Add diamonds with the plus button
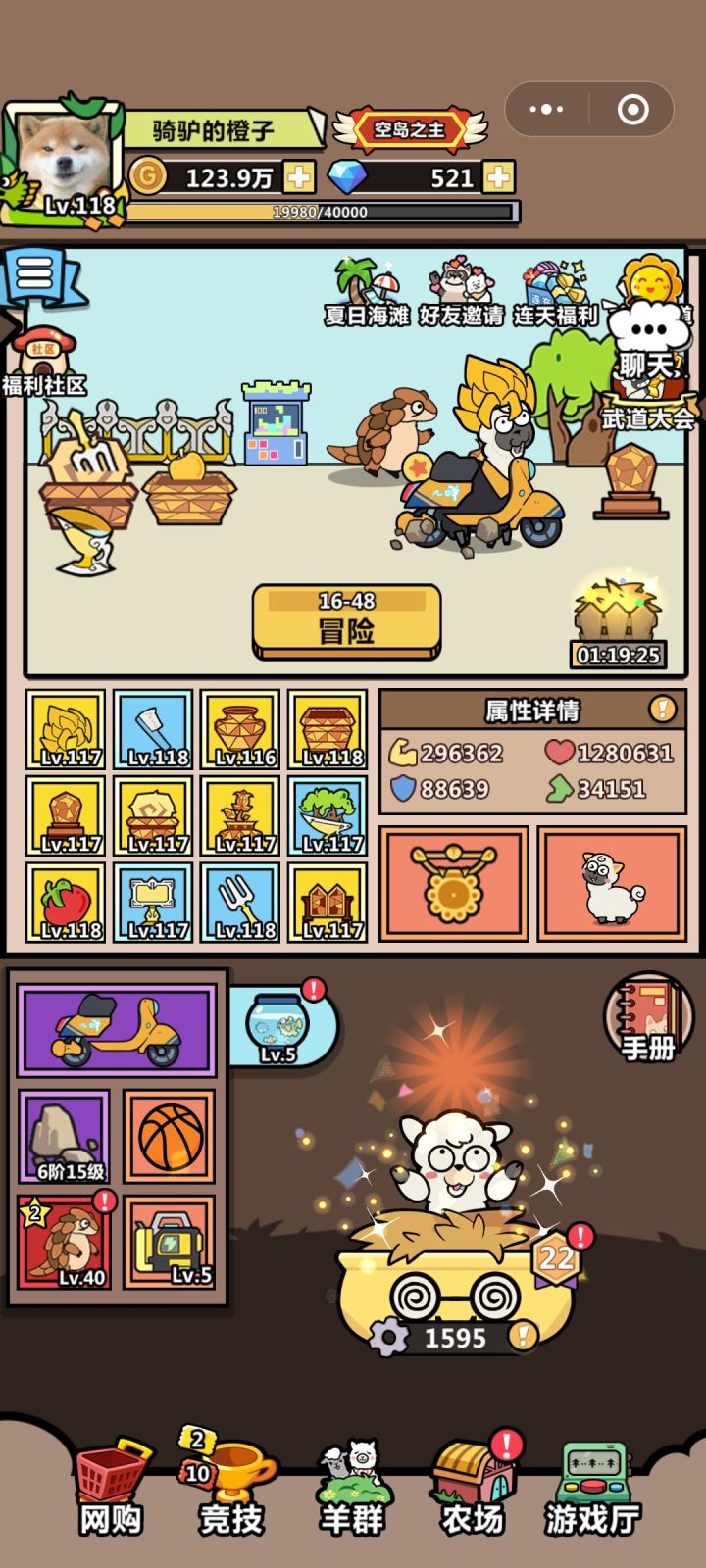The width and height of the screenshot is (706, 1568). pos(499,177)
